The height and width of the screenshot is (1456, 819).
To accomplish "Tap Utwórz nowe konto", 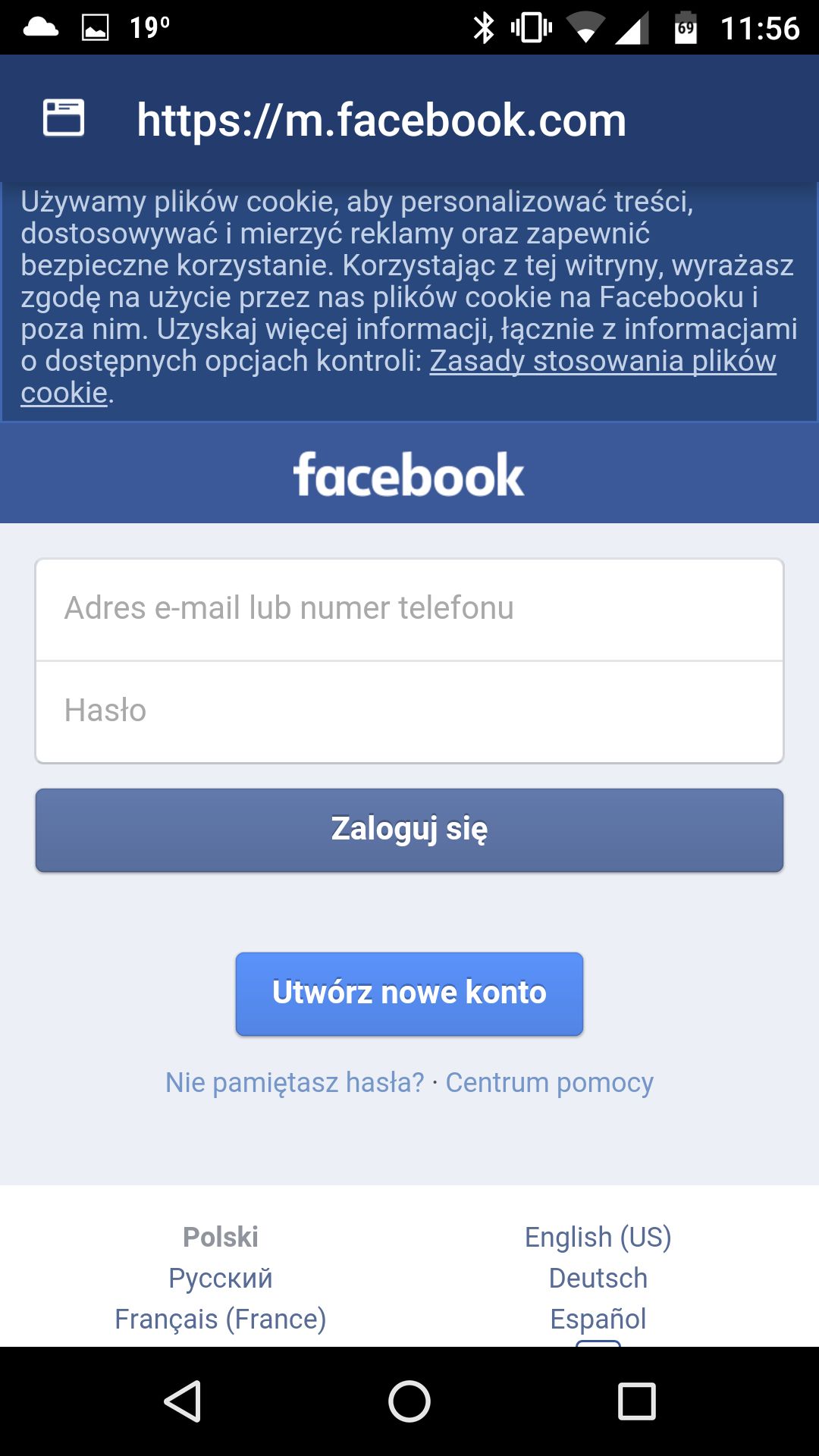I will (409, 993).
